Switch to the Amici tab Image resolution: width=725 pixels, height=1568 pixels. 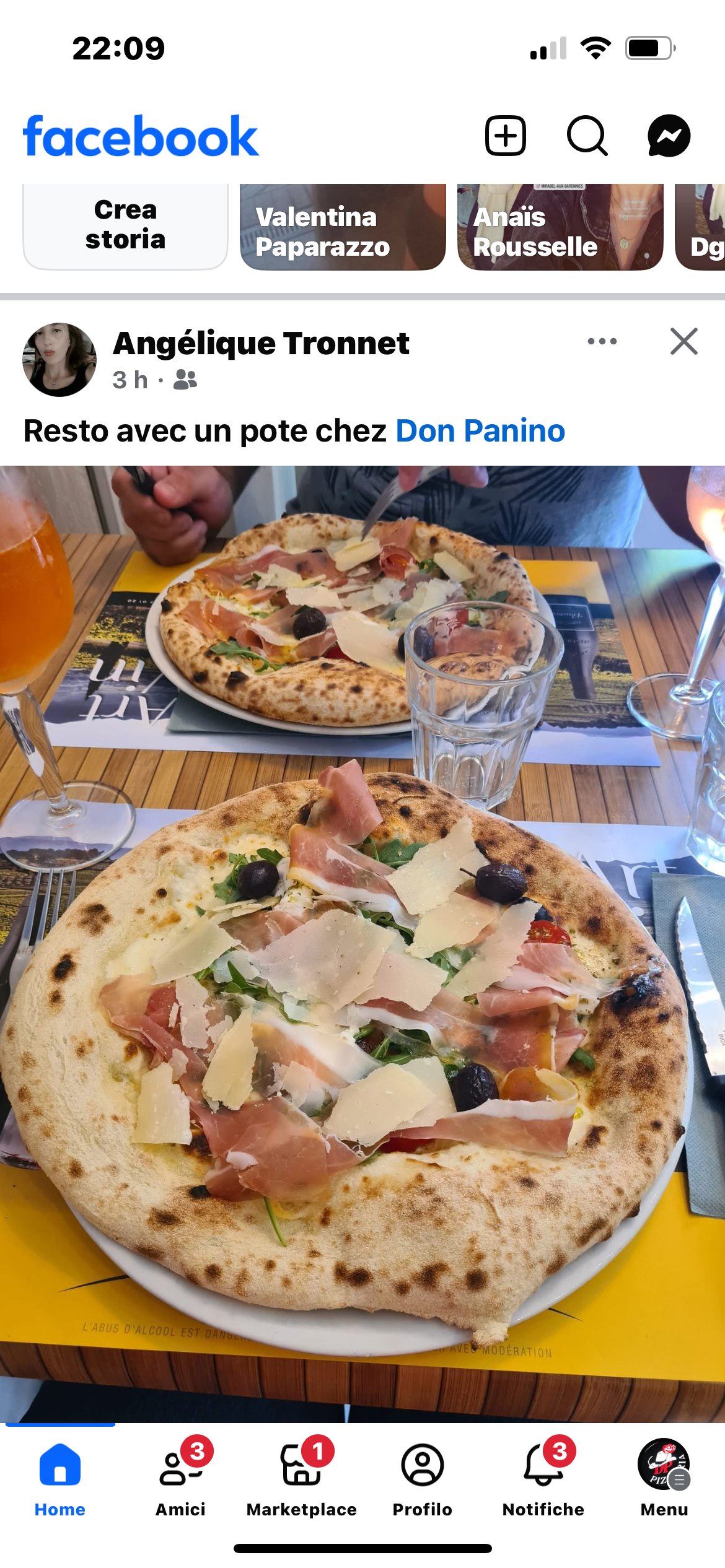pos(180,1477)
